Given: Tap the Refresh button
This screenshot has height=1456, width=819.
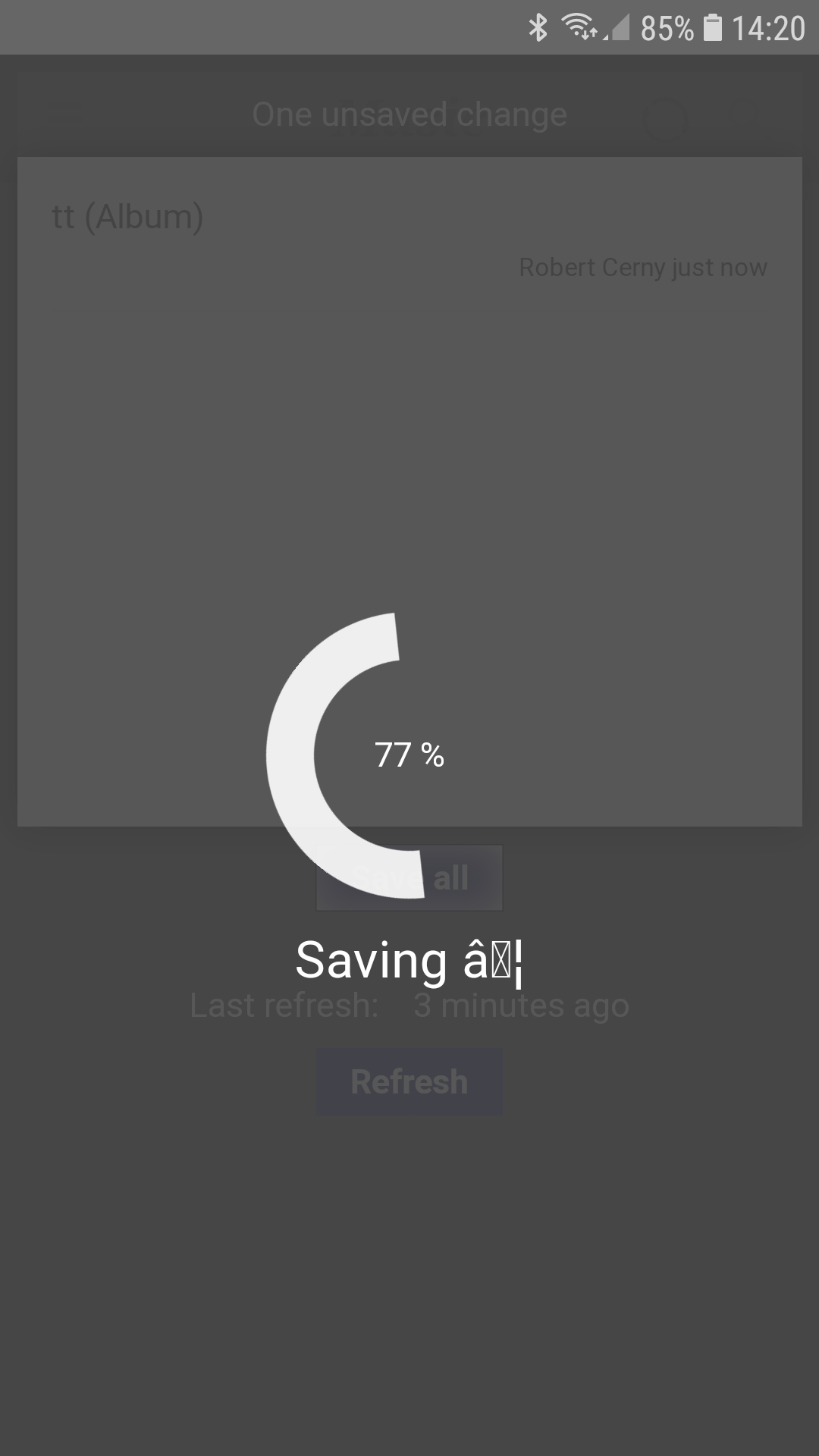Looking at the screenshot, I should coord(409,1081).
